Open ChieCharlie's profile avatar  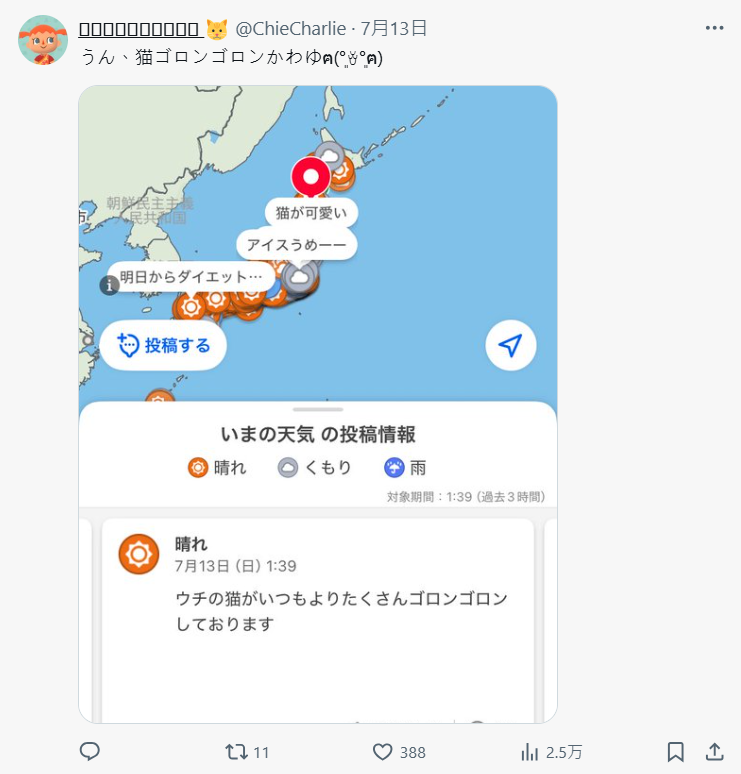point(43,40)
